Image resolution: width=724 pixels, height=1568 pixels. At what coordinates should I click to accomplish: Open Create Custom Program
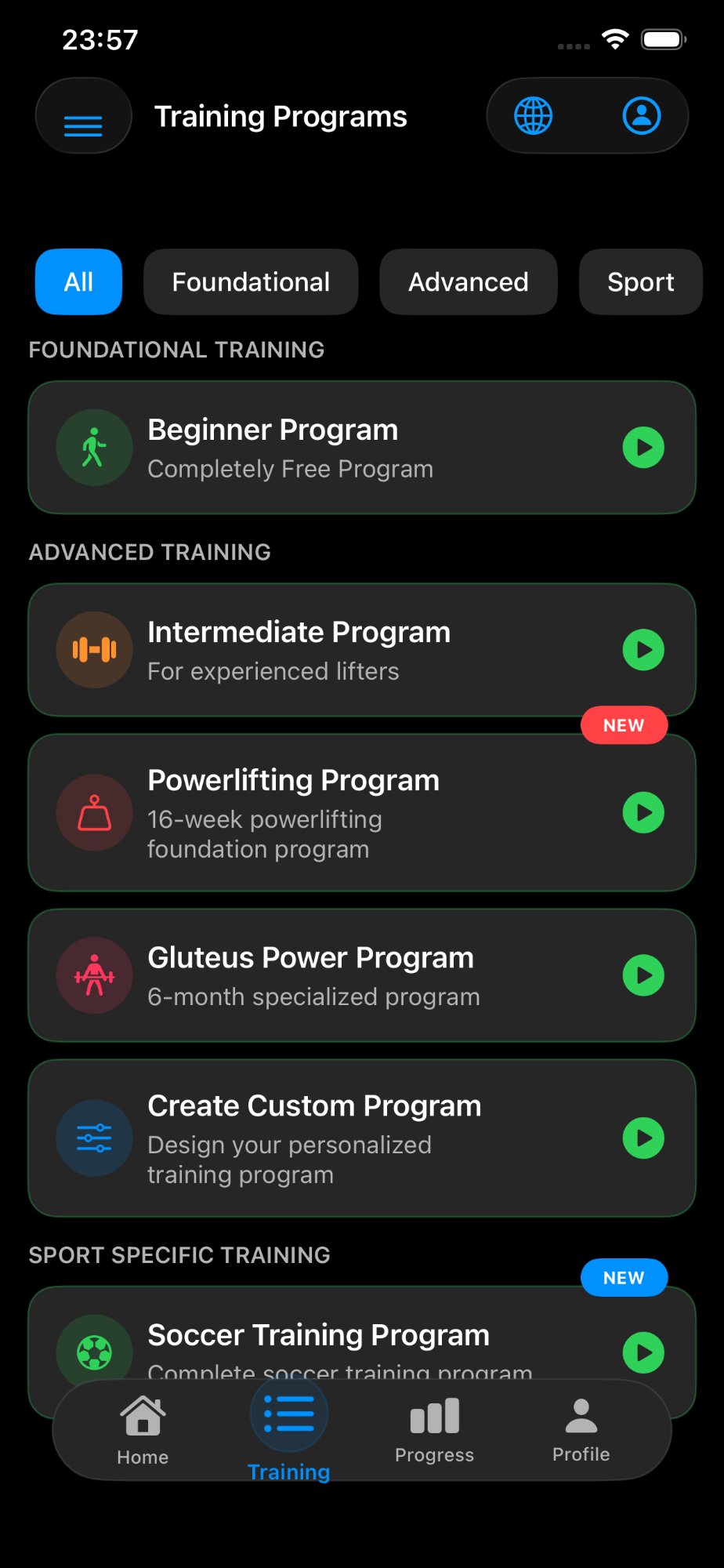click(643, 1138)
